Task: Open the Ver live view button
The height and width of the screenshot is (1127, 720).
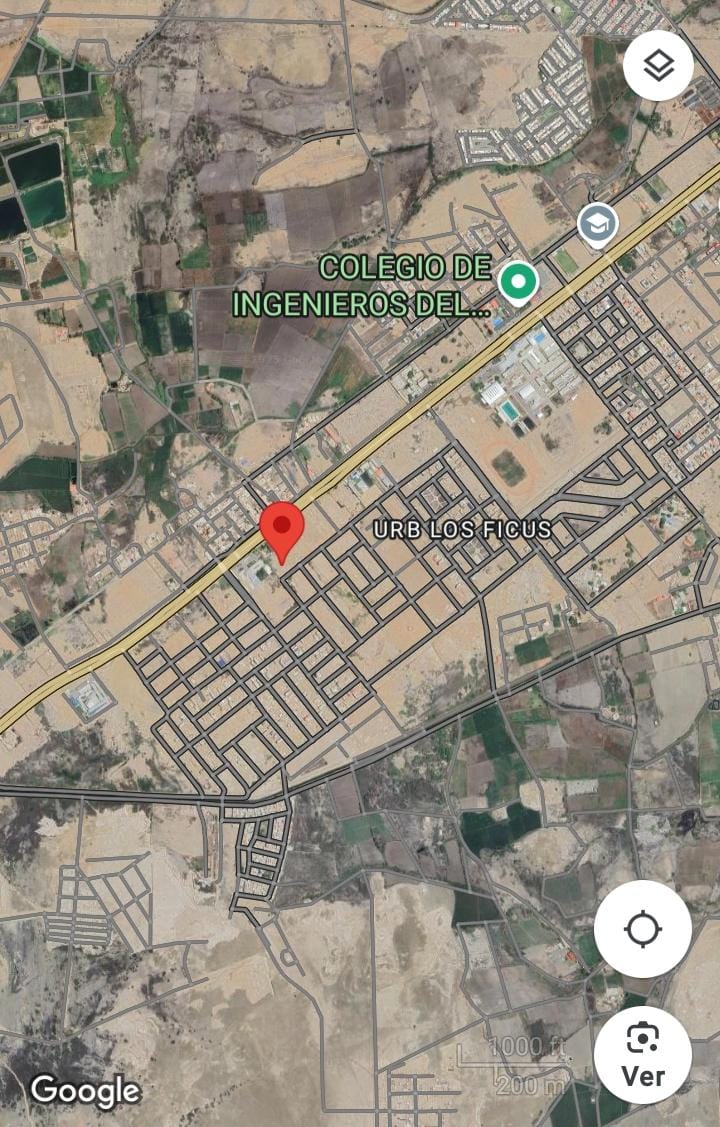Action: pos(642,1054)
